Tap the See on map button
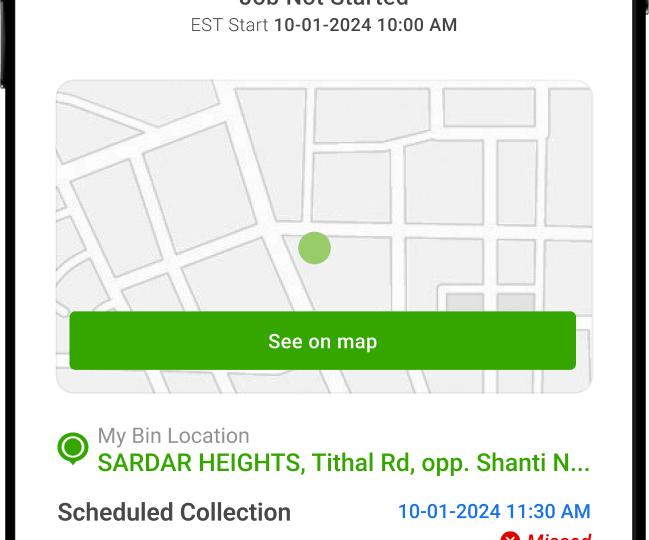Screen dimensions: 649x540 tap(322, 341)
